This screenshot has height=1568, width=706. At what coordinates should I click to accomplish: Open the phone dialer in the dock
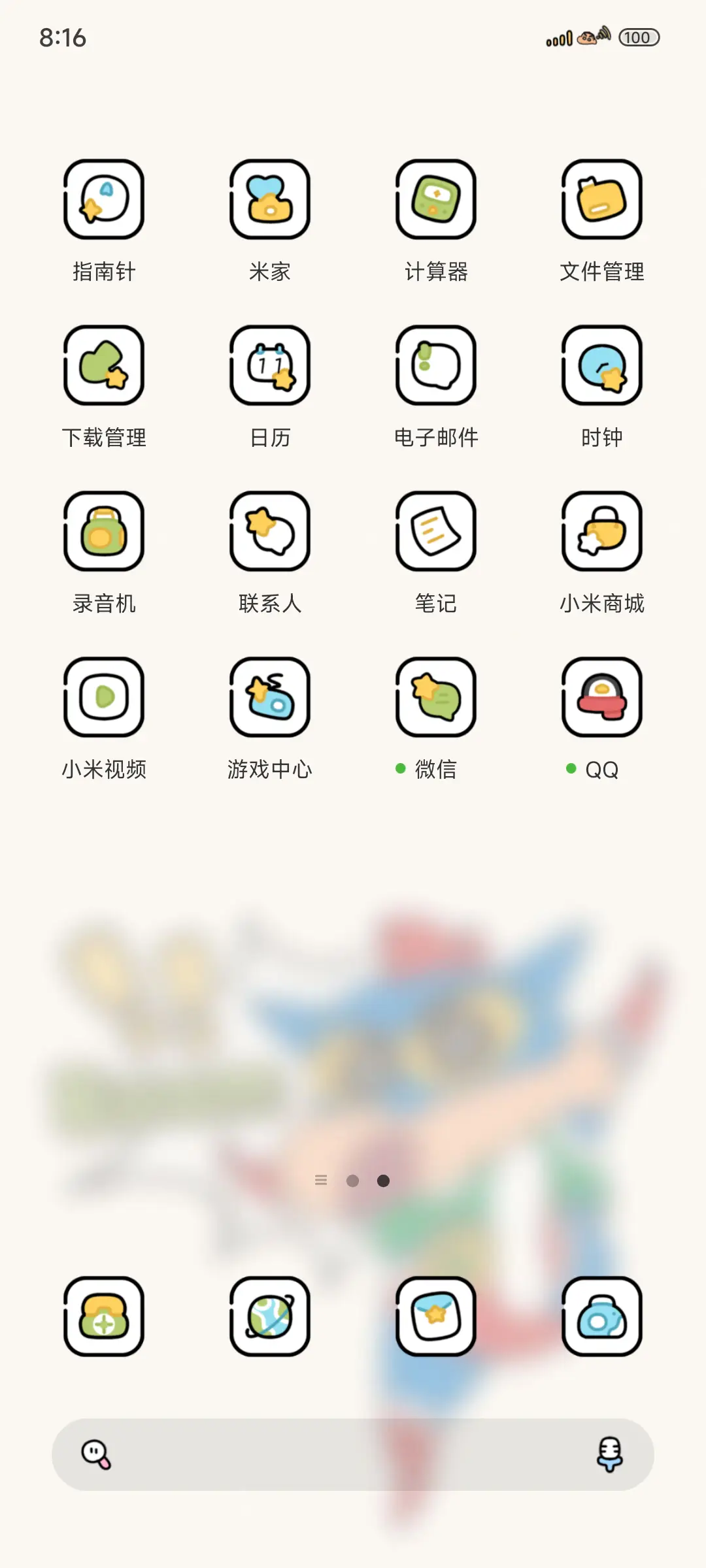(105, 1318)
